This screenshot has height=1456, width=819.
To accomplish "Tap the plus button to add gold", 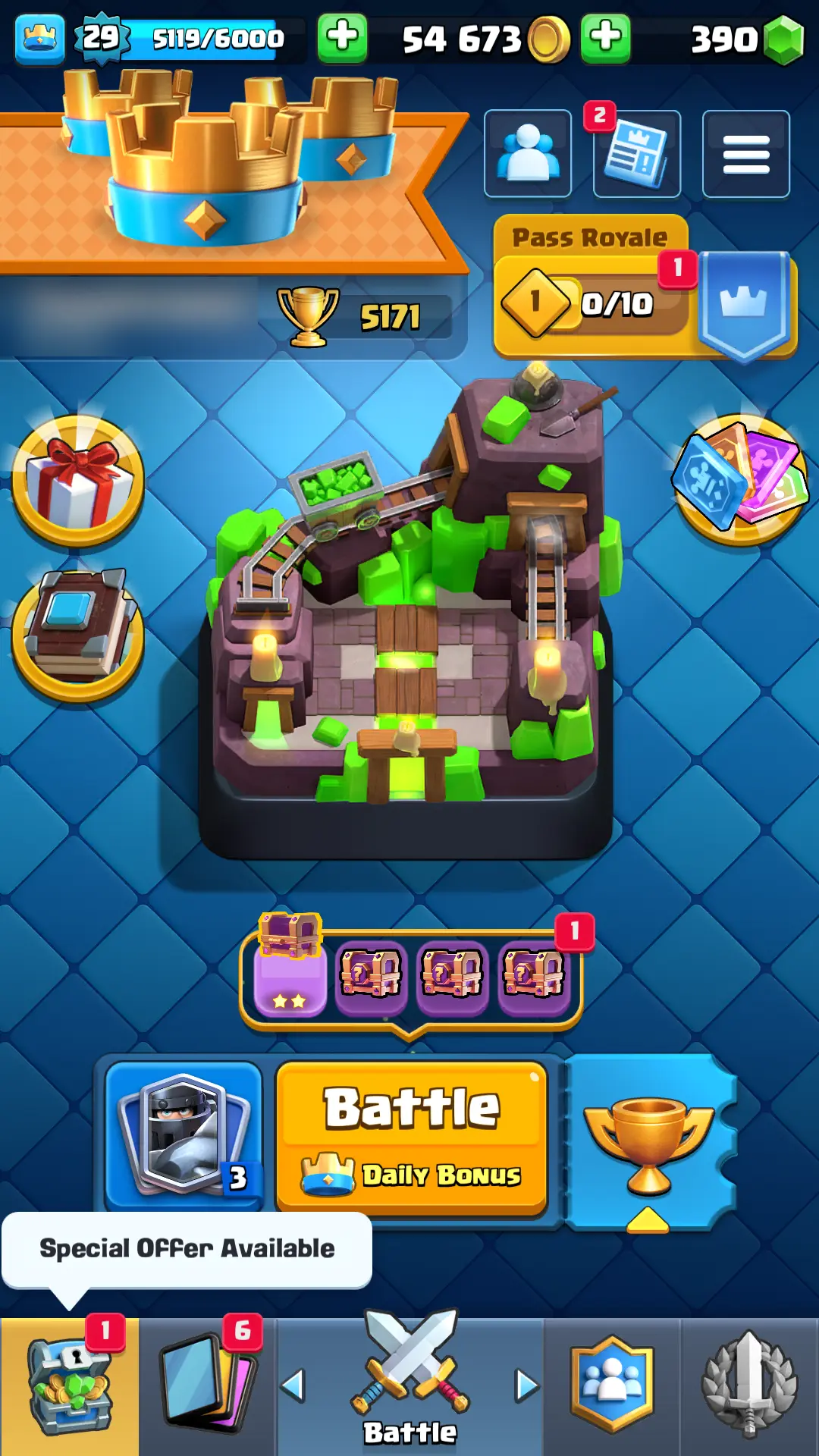I will pos(605,38).
